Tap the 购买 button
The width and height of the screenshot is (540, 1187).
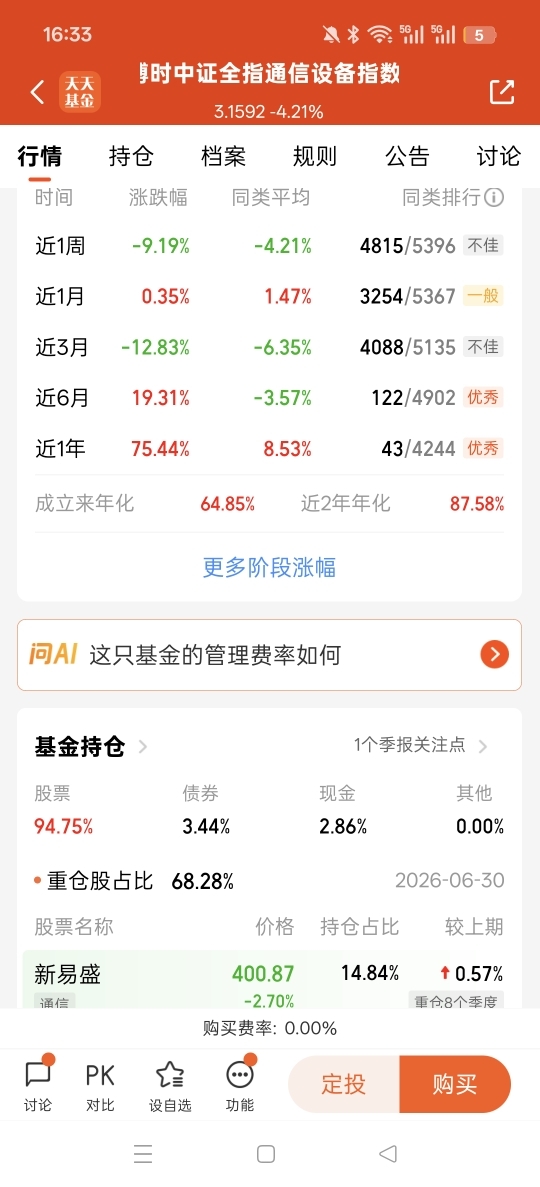click(455, 1084)
